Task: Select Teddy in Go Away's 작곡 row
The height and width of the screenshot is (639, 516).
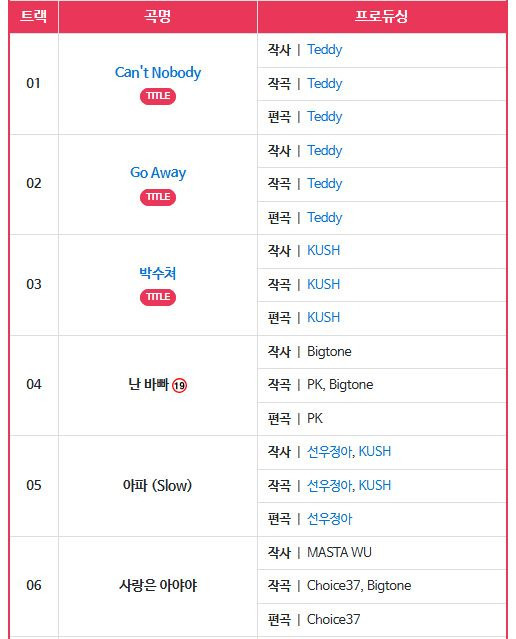Action: (x=324, y=184)
